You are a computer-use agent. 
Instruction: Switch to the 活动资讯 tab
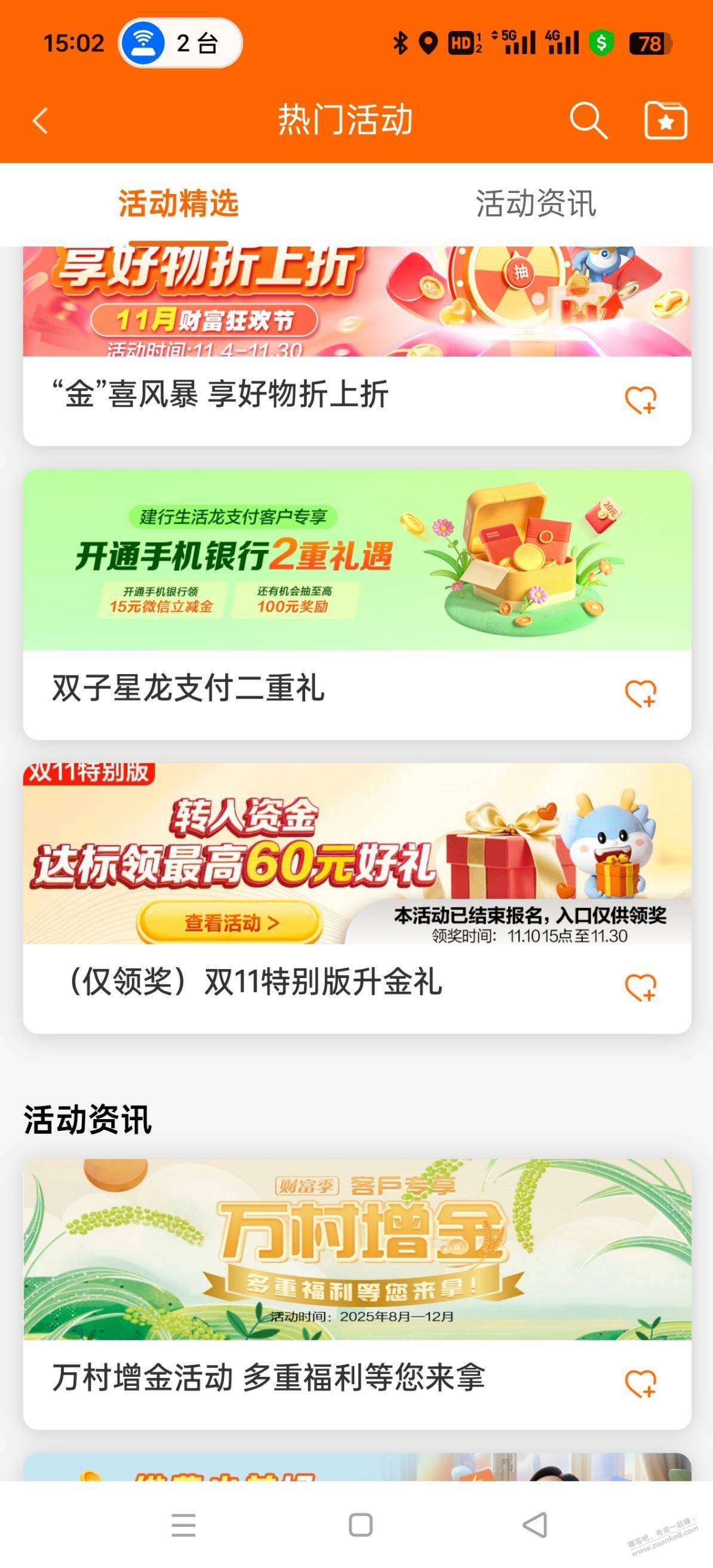535,203
